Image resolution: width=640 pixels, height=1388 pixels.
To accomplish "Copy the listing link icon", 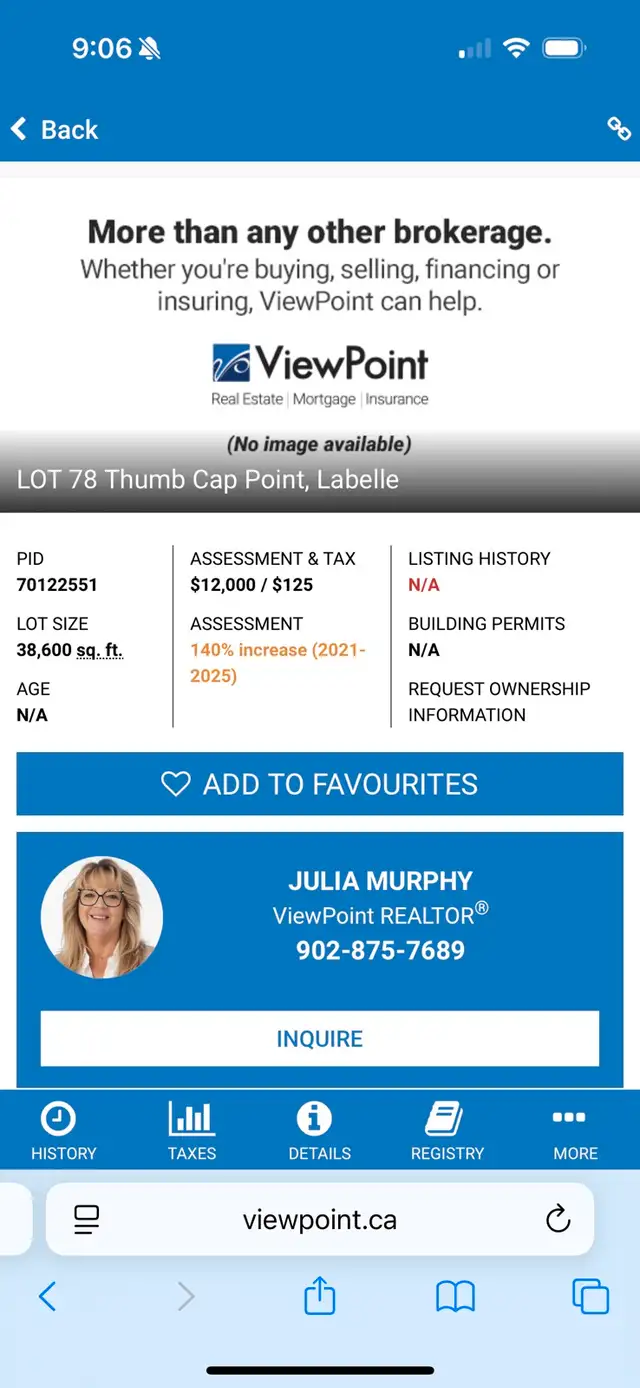I will tap(619, 128).
